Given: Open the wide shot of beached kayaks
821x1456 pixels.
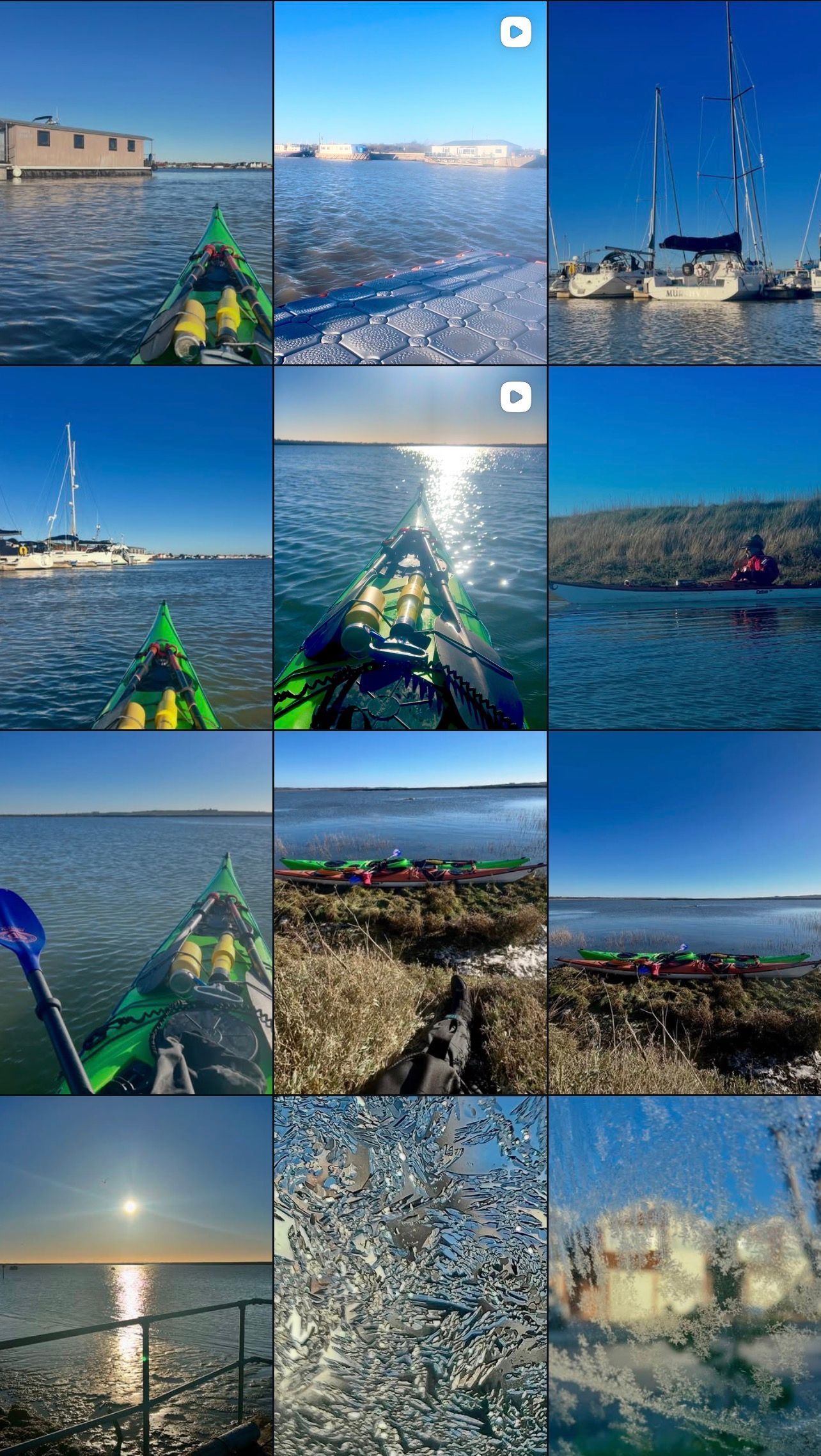Looking at the screenshot, I should coord(684,913).
